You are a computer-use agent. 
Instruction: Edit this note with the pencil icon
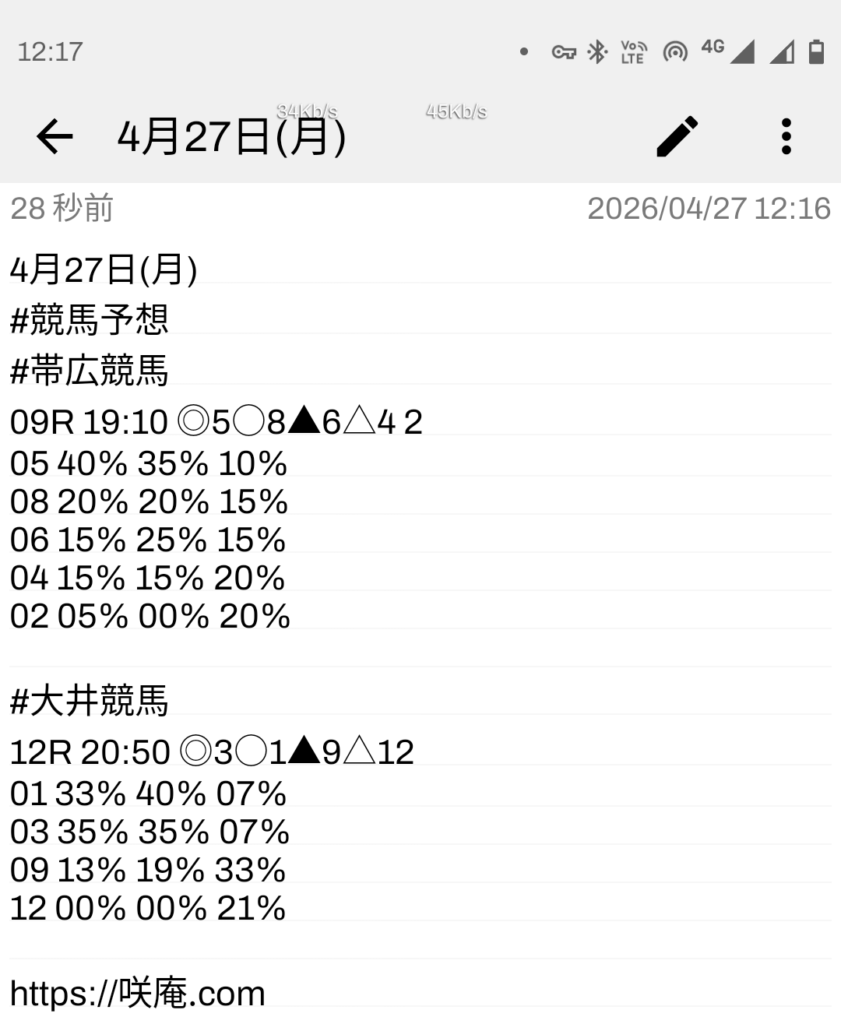pos(677,137)
